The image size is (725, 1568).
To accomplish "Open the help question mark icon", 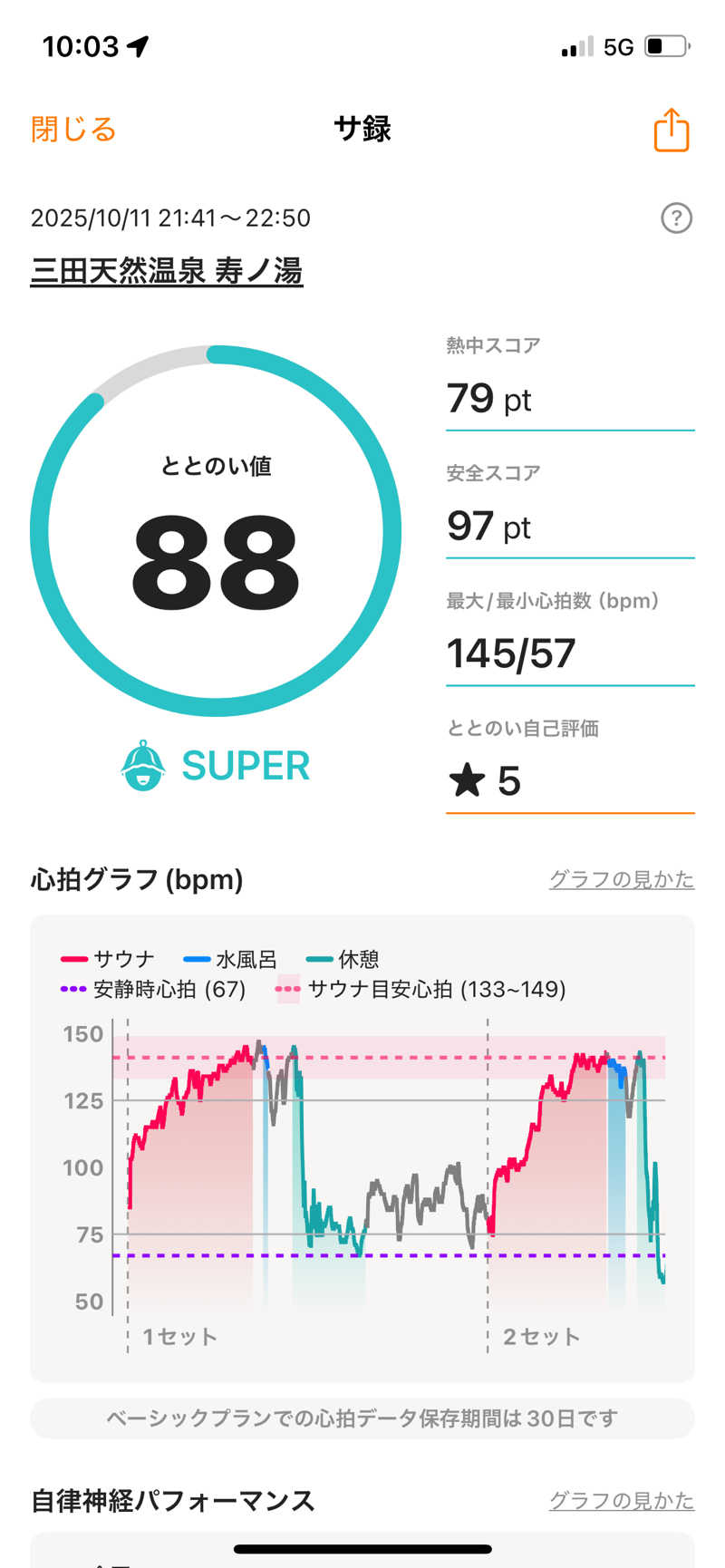I will (x=676, y=218).
